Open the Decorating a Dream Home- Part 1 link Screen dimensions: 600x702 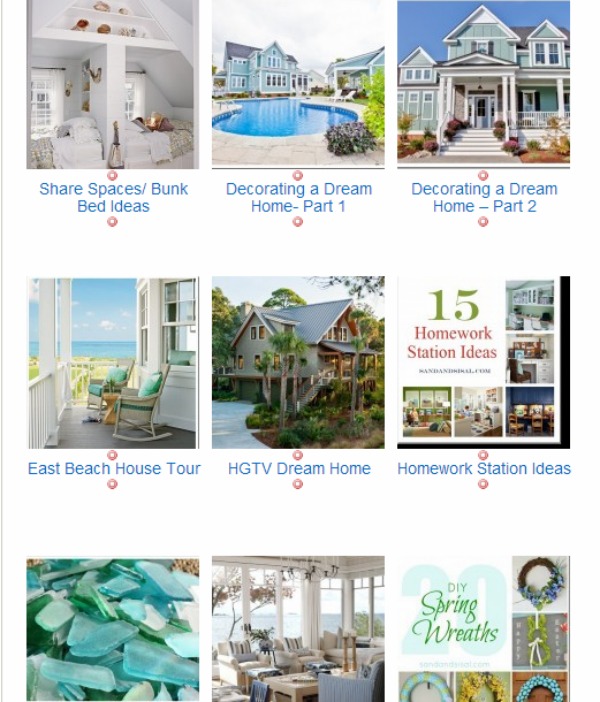click(298, 197)
